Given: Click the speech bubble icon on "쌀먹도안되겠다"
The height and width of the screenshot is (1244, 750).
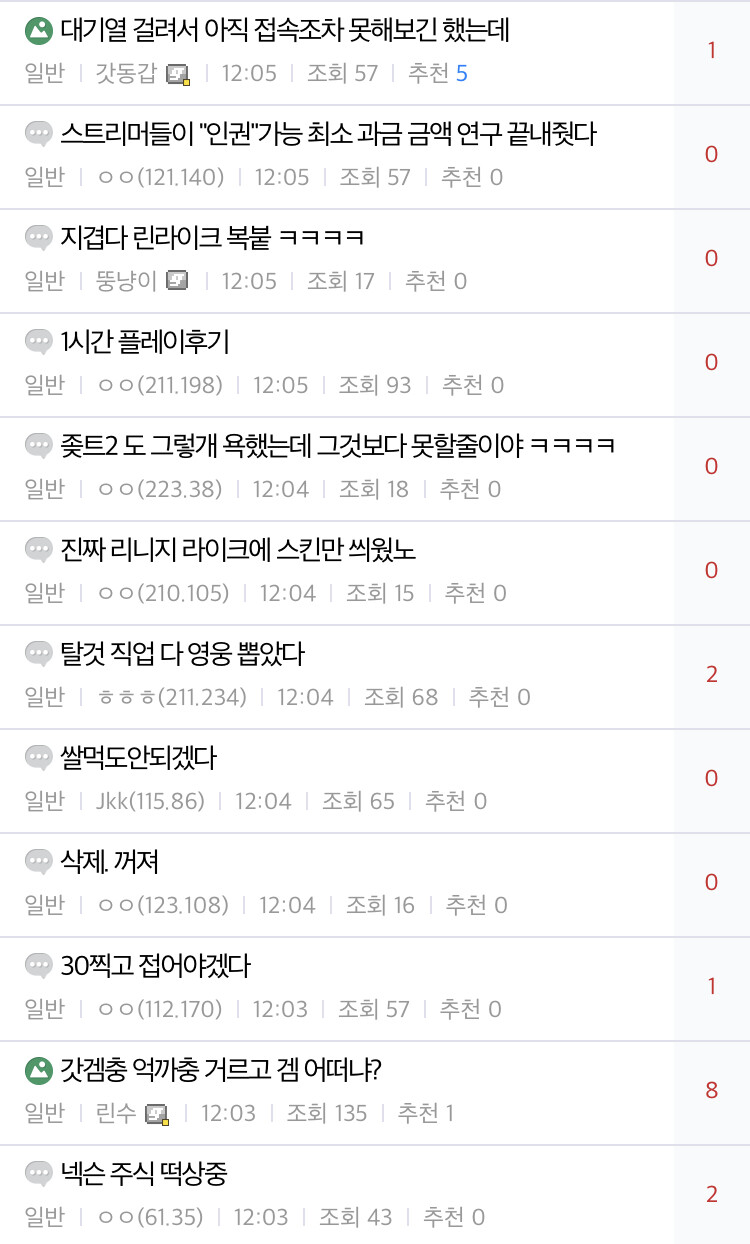Looking at the screenshot, I should coord(37,758).
